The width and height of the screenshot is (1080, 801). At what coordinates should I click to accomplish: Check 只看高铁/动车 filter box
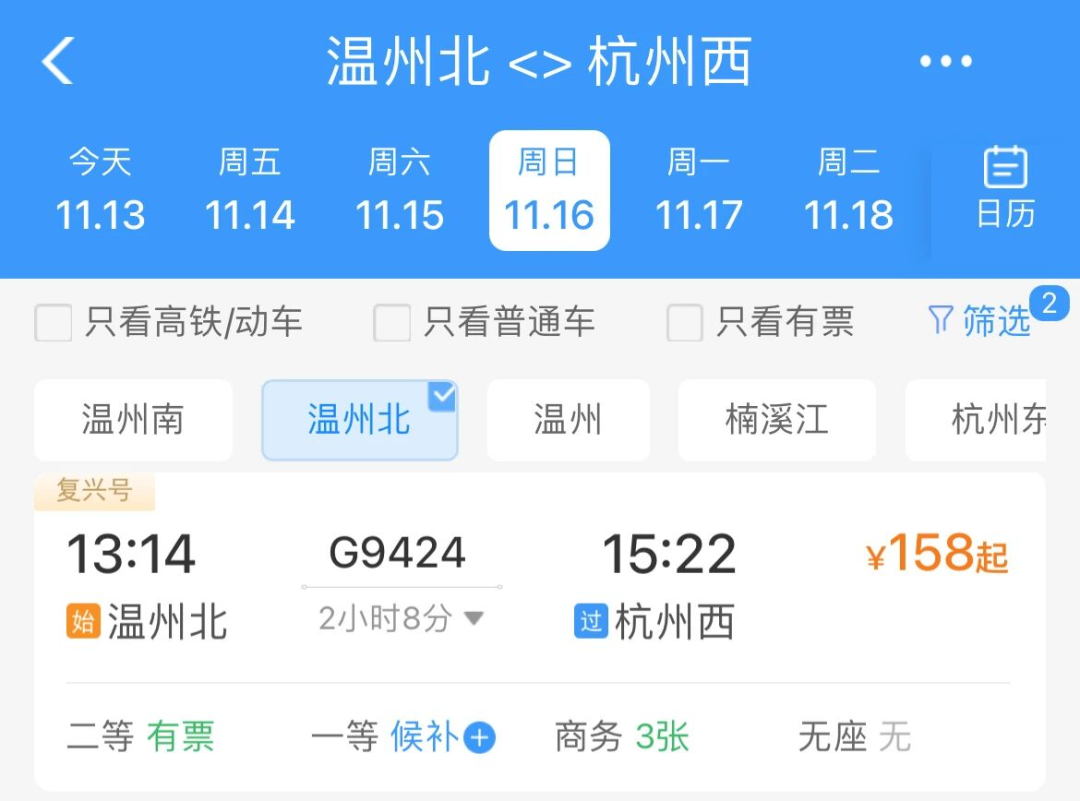click(x=54, y=323)
